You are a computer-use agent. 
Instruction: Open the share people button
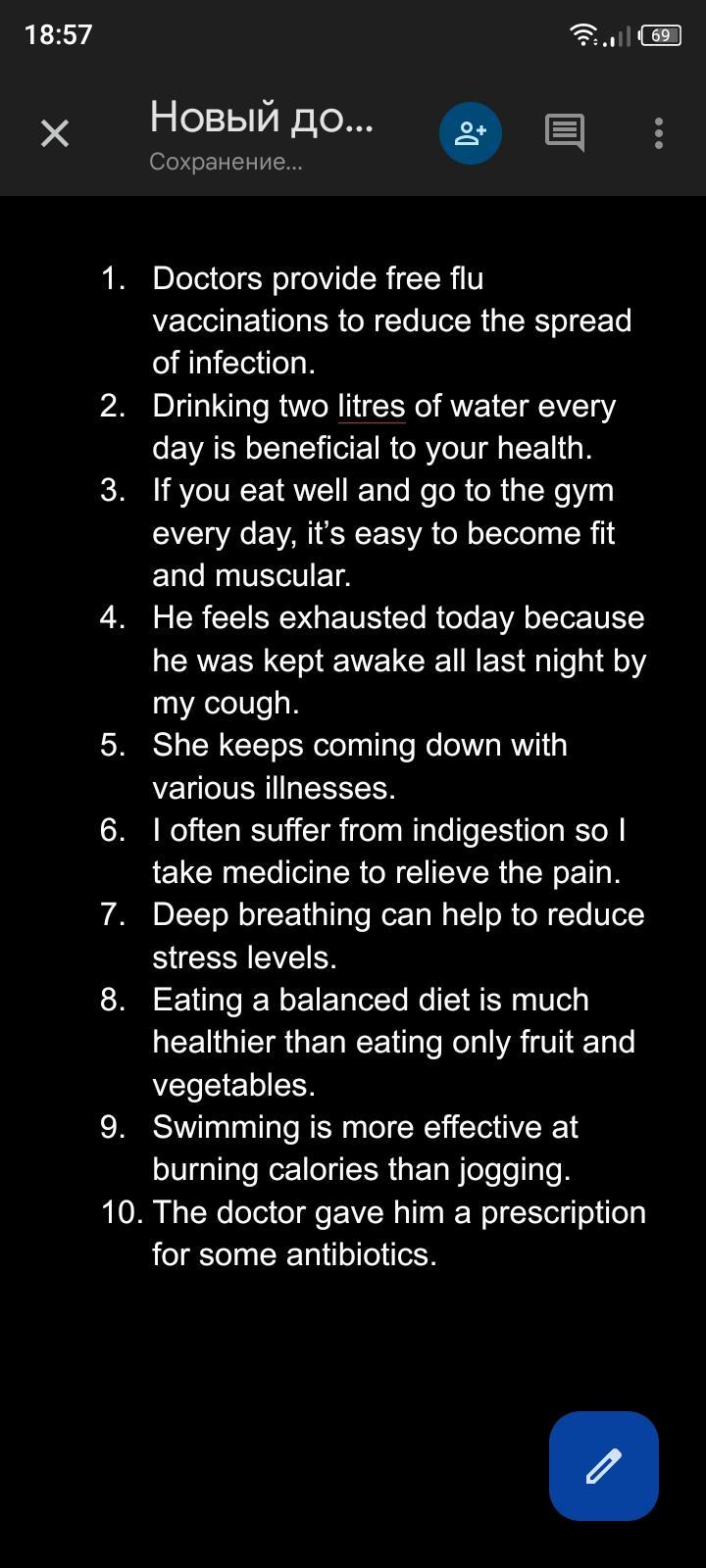471,133
